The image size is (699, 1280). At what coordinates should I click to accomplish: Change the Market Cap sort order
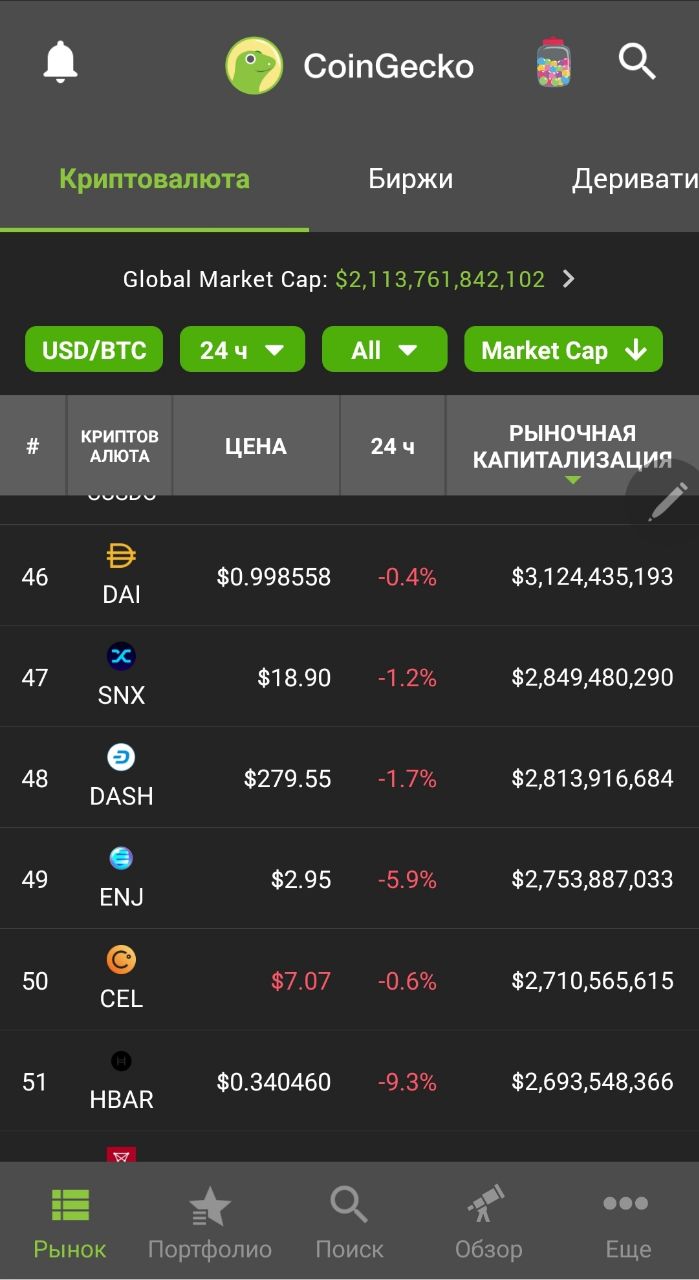pyautogui.click(x=564, y=350)
